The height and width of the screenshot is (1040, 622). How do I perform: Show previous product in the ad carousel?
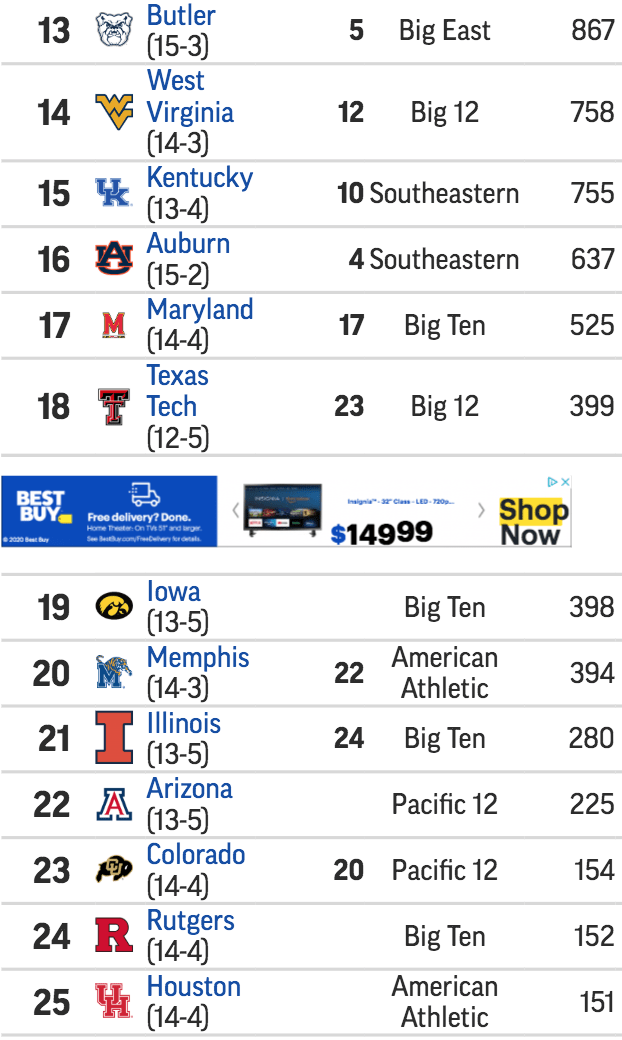click(x=235, y=510)
